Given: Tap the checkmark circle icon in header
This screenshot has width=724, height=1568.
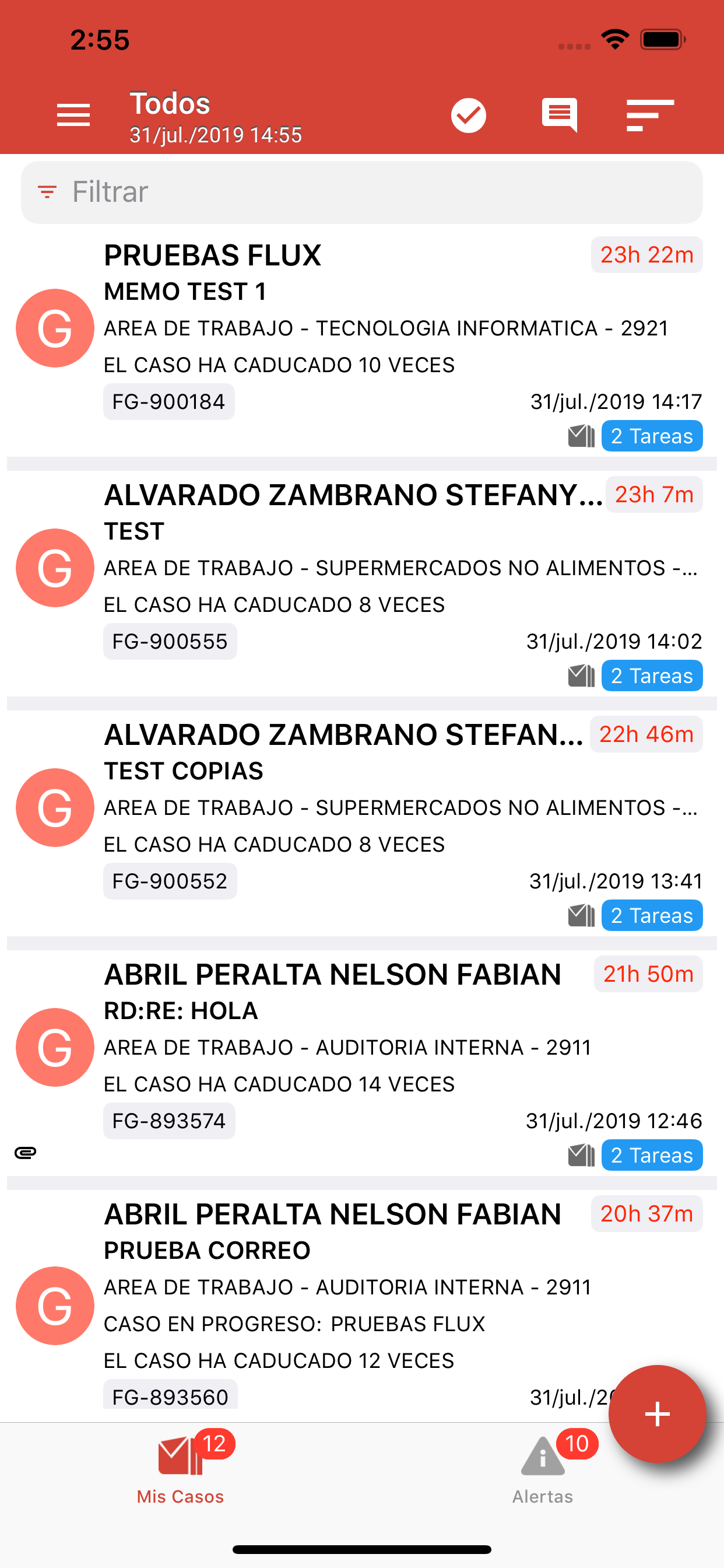Looking at the screenshot, I should click(x=469, y=115).
